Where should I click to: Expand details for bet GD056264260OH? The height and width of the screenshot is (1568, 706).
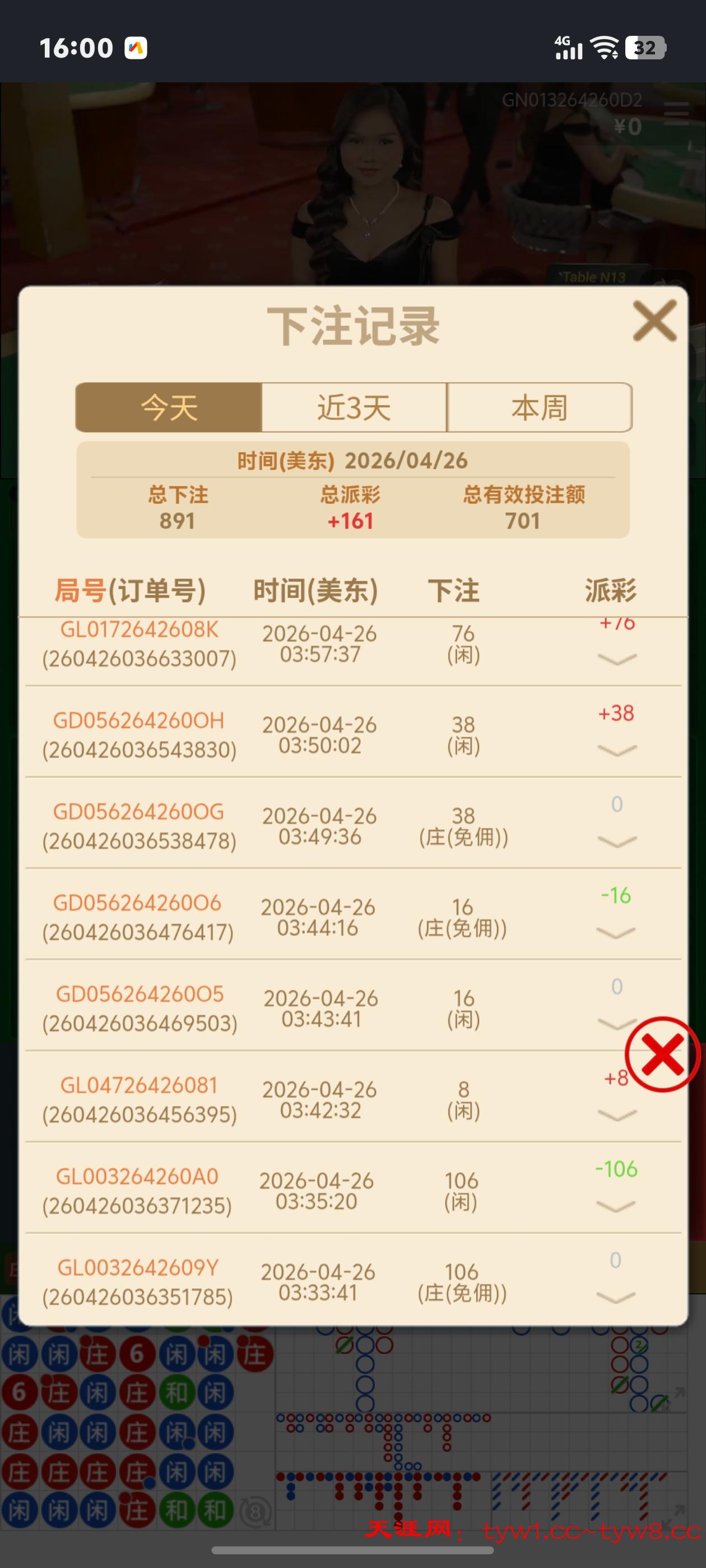616,750
